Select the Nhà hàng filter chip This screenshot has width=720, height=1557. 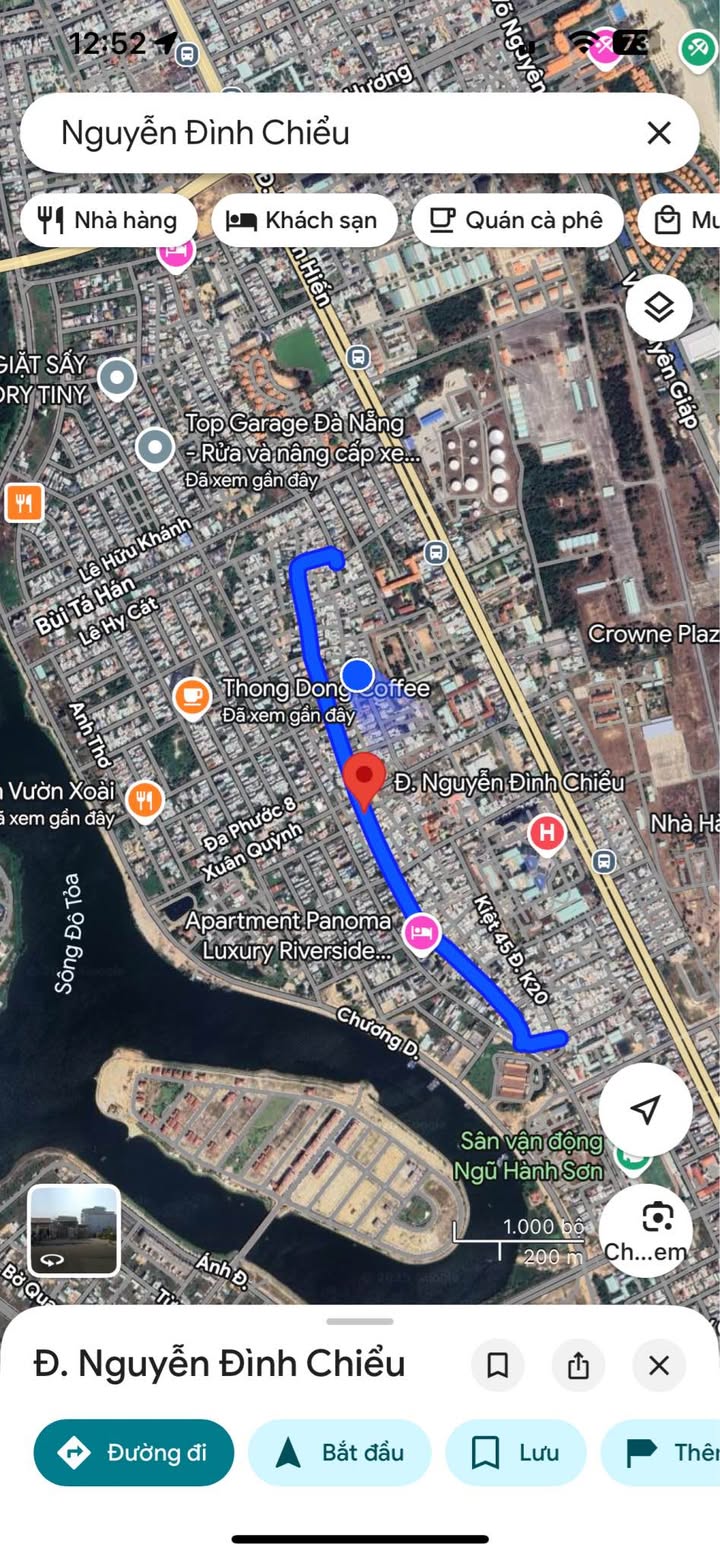coord(108,221)
